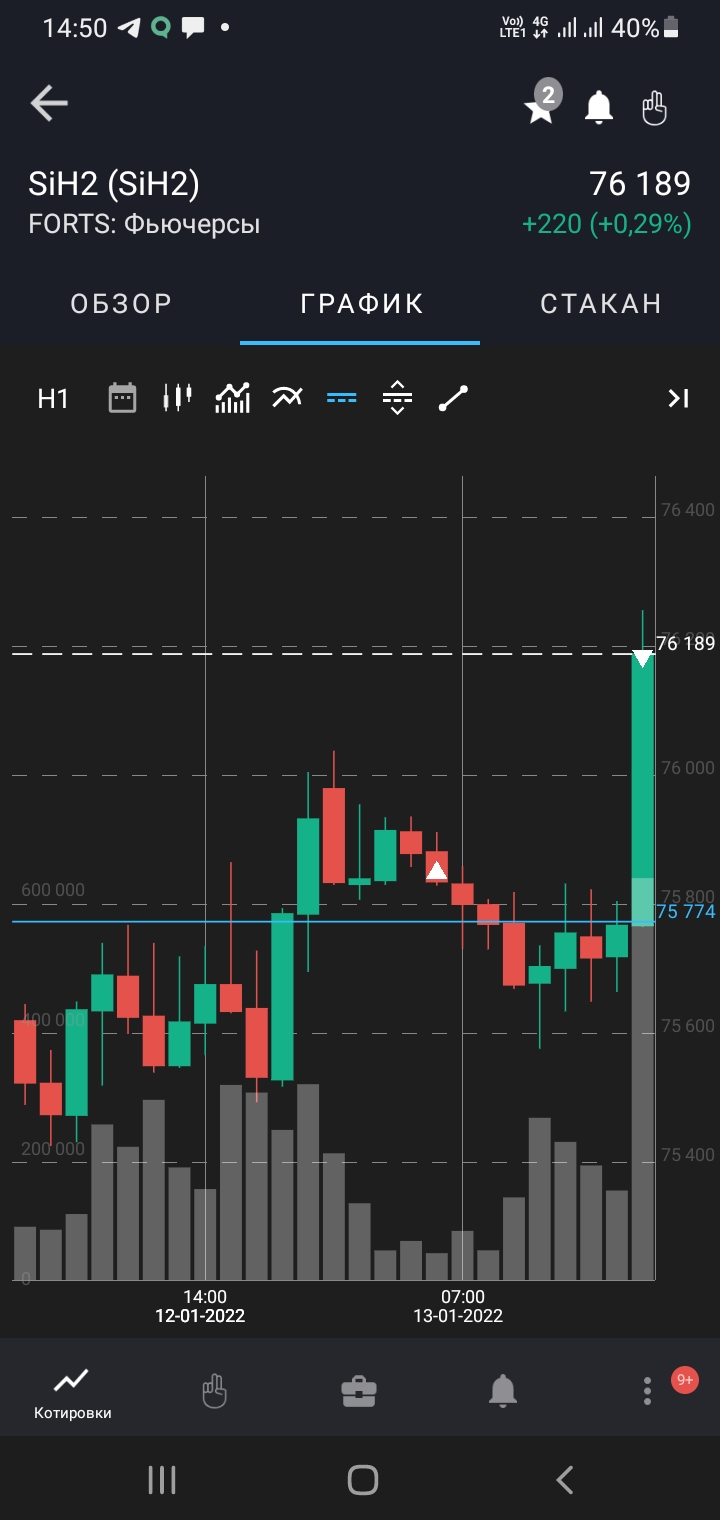Open the bottom notifications bell tab

click(x=502, y=1390)
